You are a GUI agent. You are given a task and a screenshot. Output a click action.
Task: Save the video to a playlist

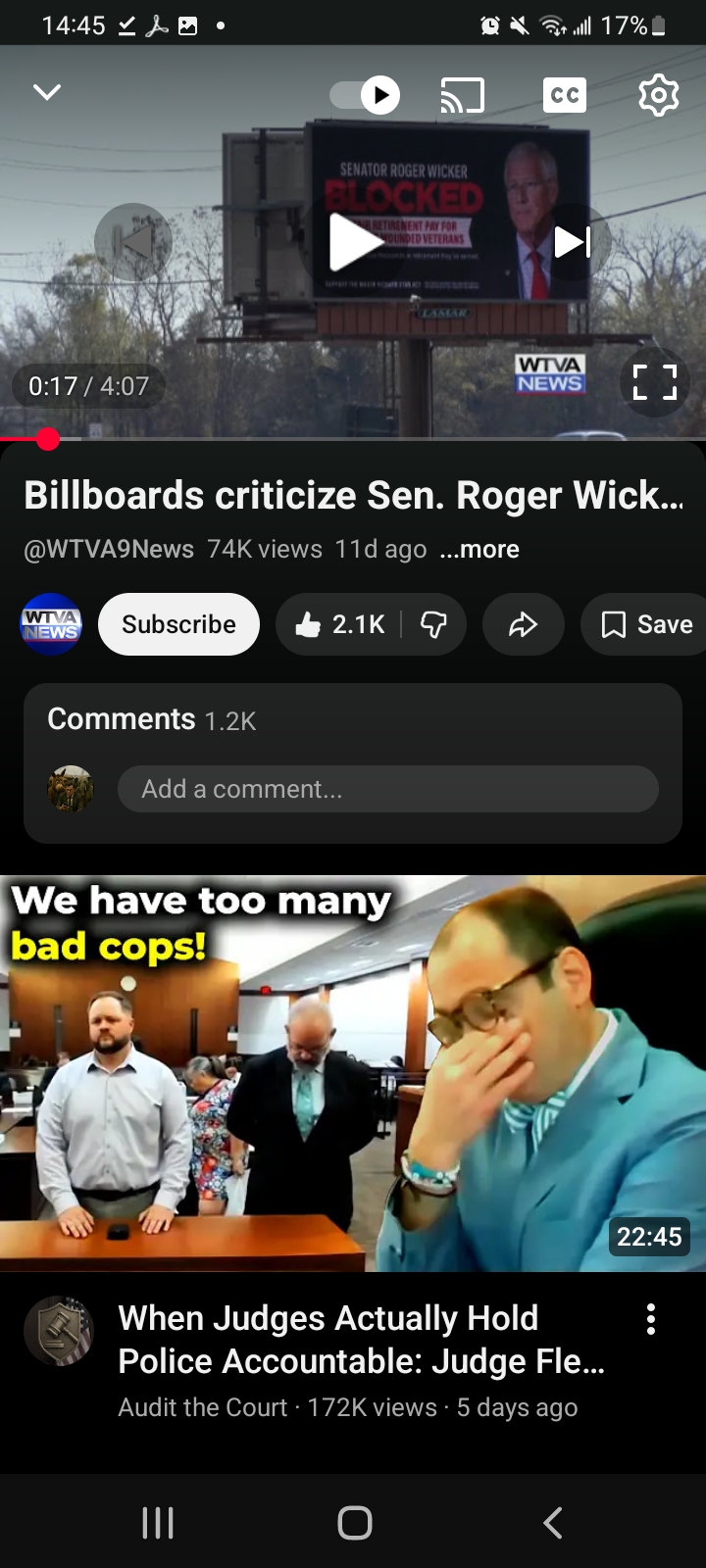point(645,624)
